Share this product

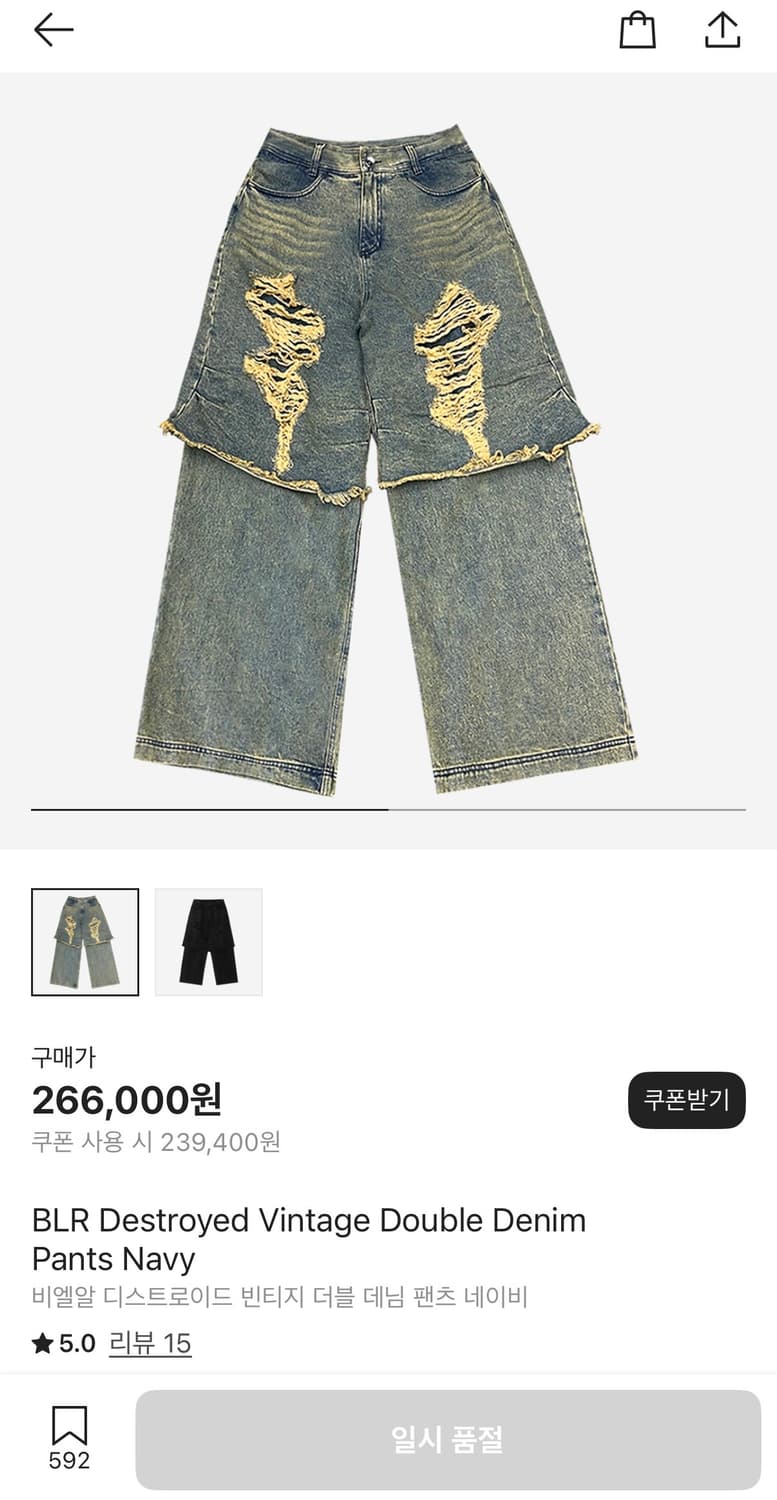point(722,30)
